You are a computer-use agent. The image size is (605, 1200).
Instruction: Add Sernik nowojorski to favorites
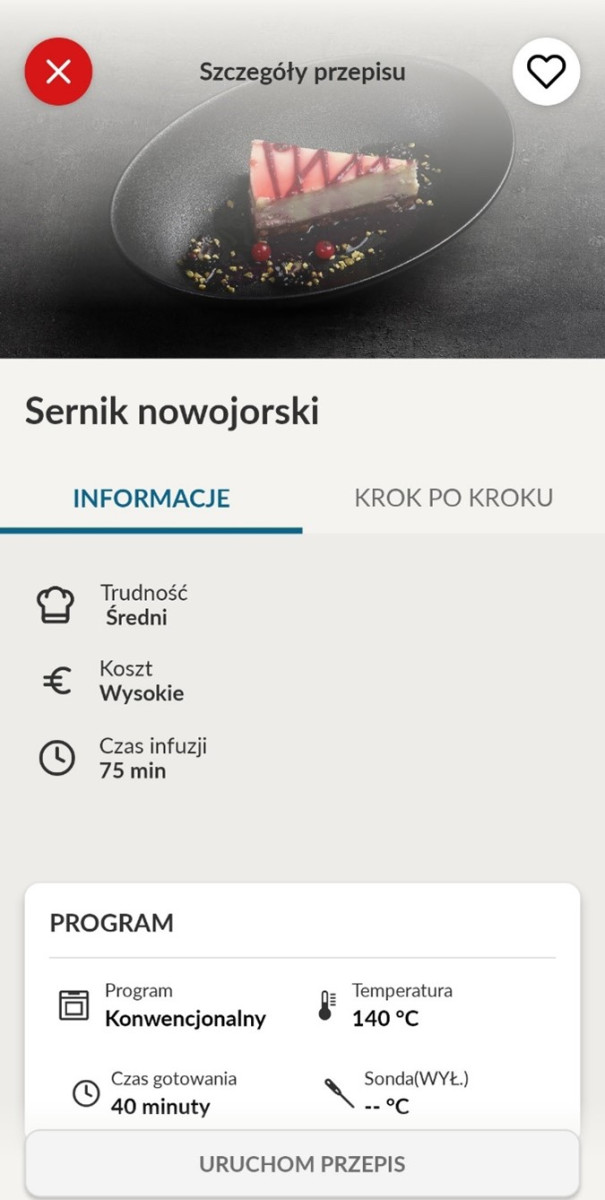point(546,71)
